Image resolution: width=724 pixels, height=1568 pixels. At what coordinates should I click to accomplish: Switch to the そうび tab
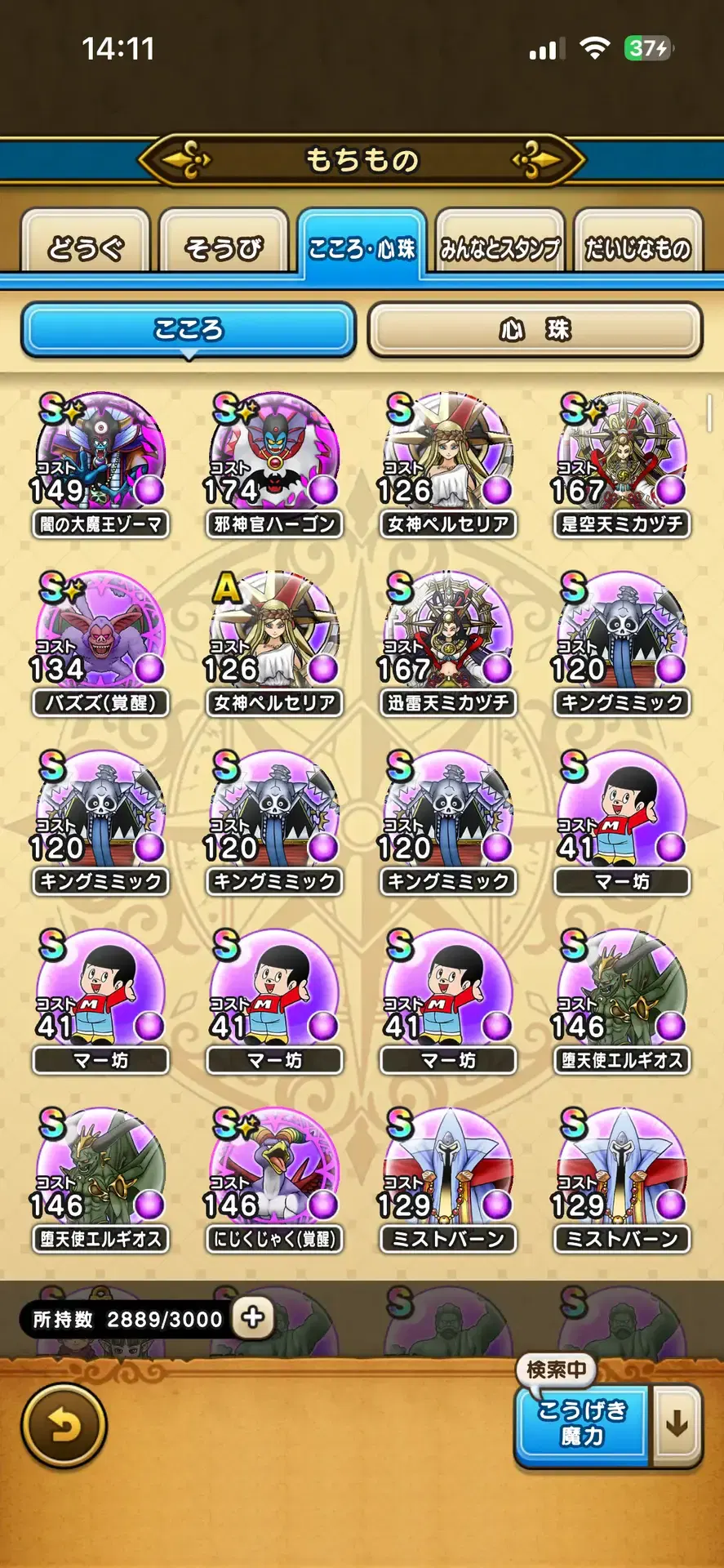pyautogui.click(x=224, y=245)
